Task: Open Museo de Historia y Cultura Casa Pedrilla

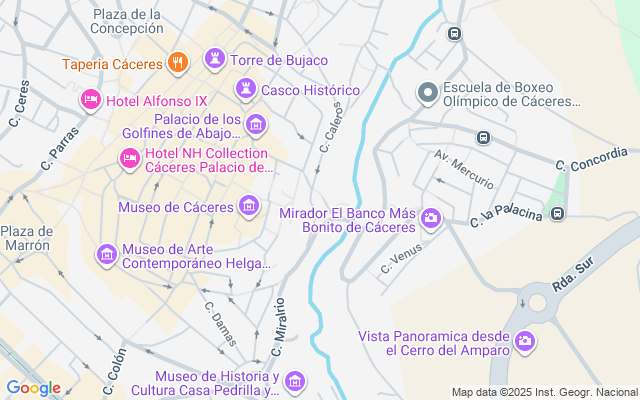Action: [295, 382]
